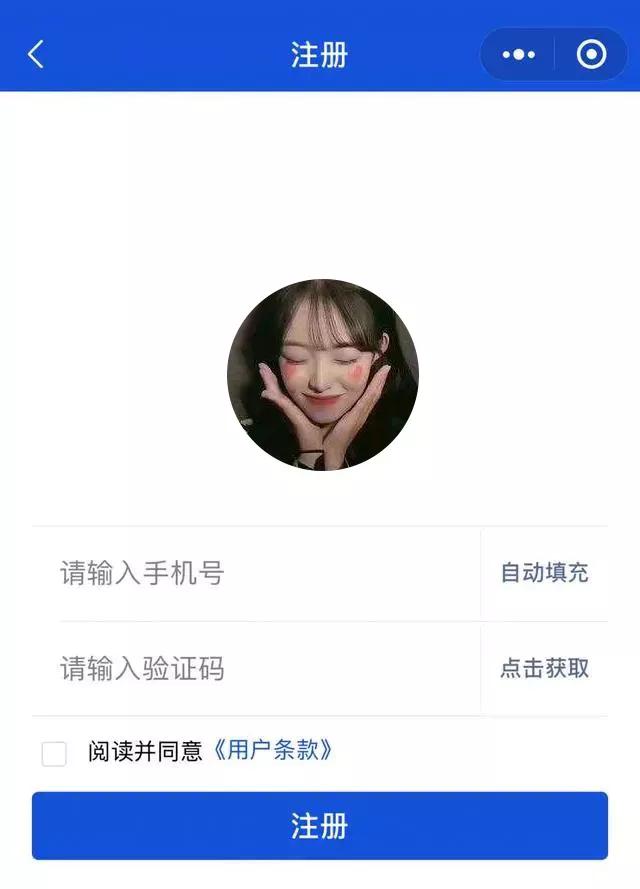Focus the 请输入手机号 phone number field

[x=260, y=574]
